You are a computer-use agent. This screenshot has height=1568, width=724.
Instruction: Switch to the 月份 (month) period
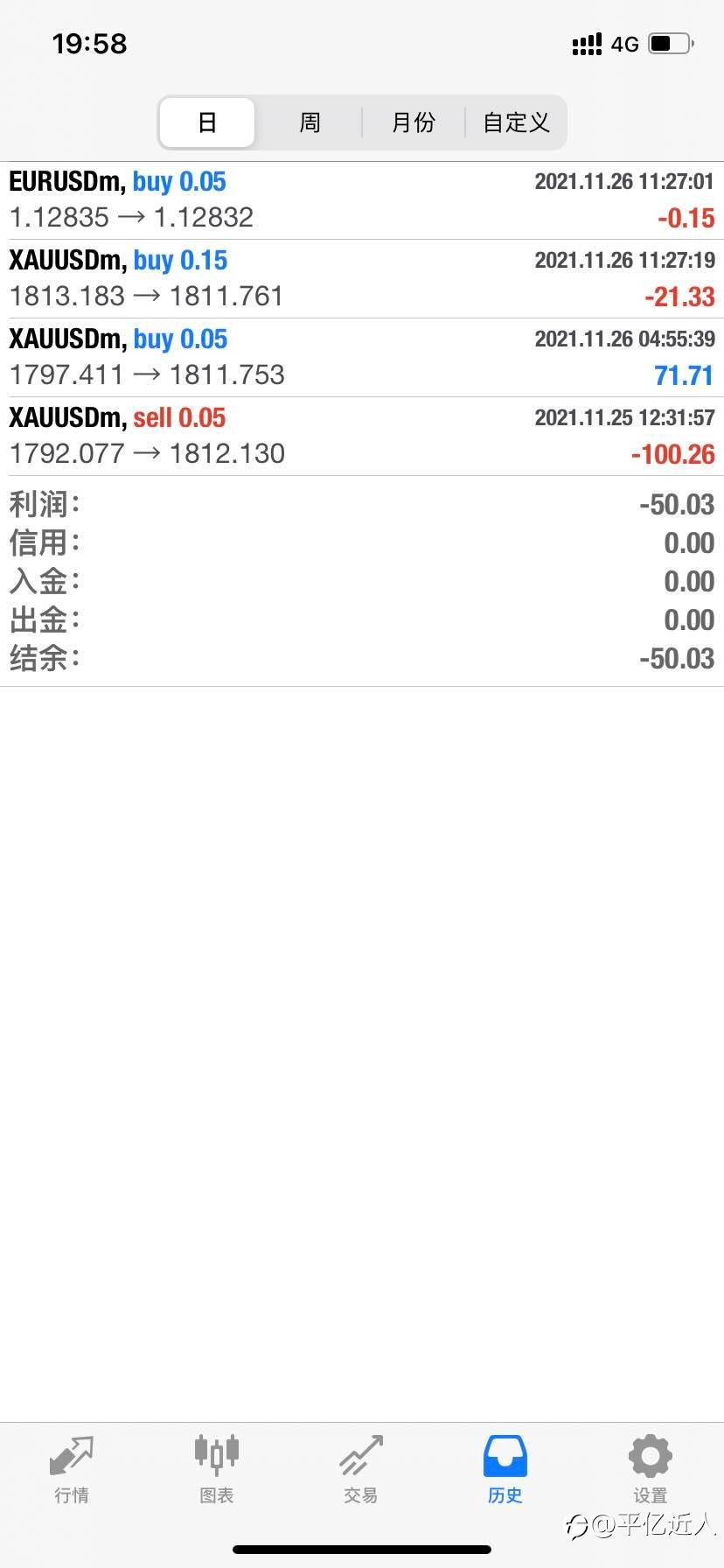coord(413,122)
